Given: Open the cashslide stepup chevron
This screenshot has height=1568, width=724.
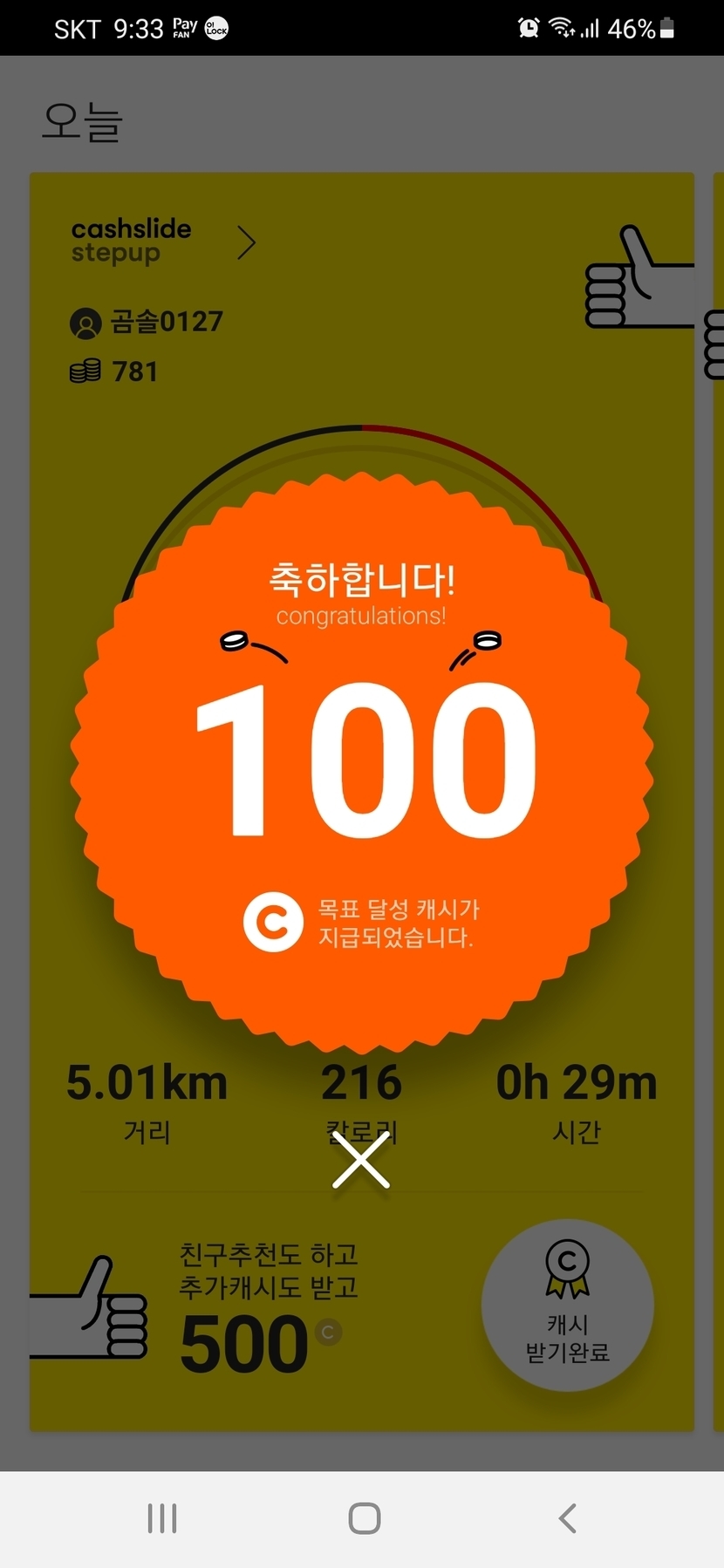Looking at the screenshot, I should click(x=247, y=243).
